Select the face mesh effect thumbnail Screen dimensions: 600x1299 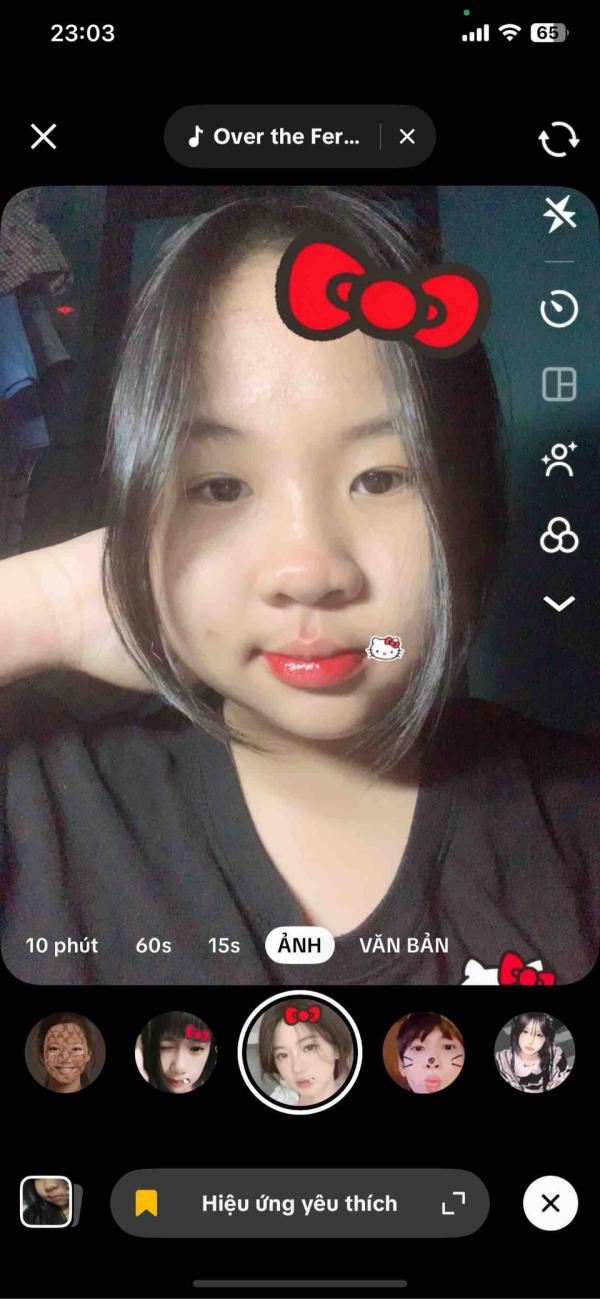(x=65, y=1052)
